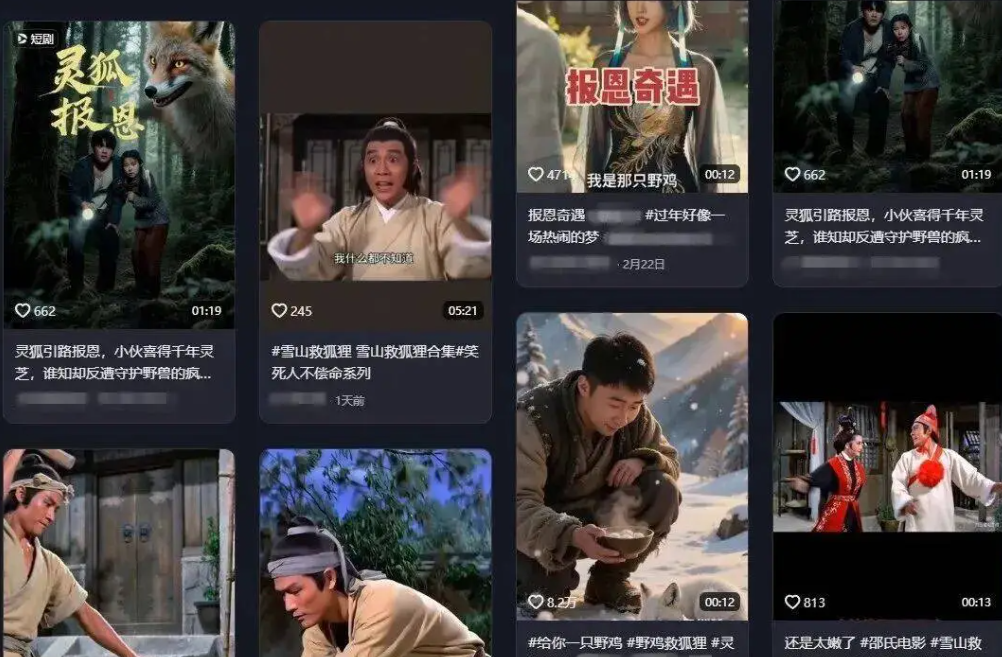Image resolution: width=1002 pixels, height=657 pixels.
Task: Open the snowy 野鸡救狐狸 video with 8.2万 likes
Action: coord(632,465)
